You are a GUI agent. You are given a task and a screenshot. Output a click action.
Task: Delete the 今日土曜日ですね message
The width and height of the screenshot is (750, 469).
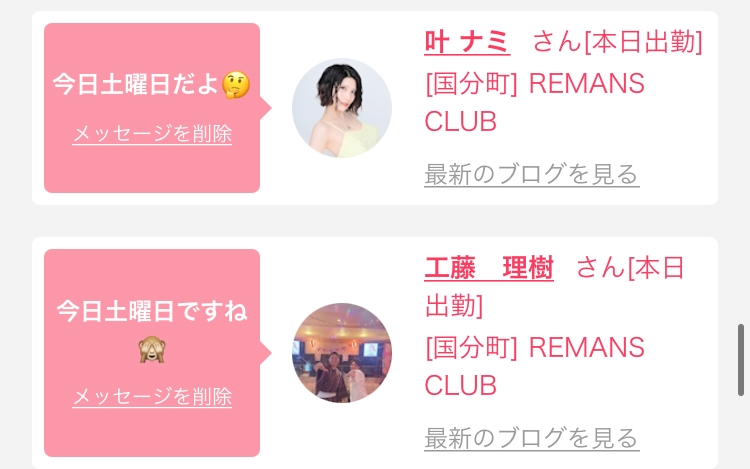click(152, 397)
